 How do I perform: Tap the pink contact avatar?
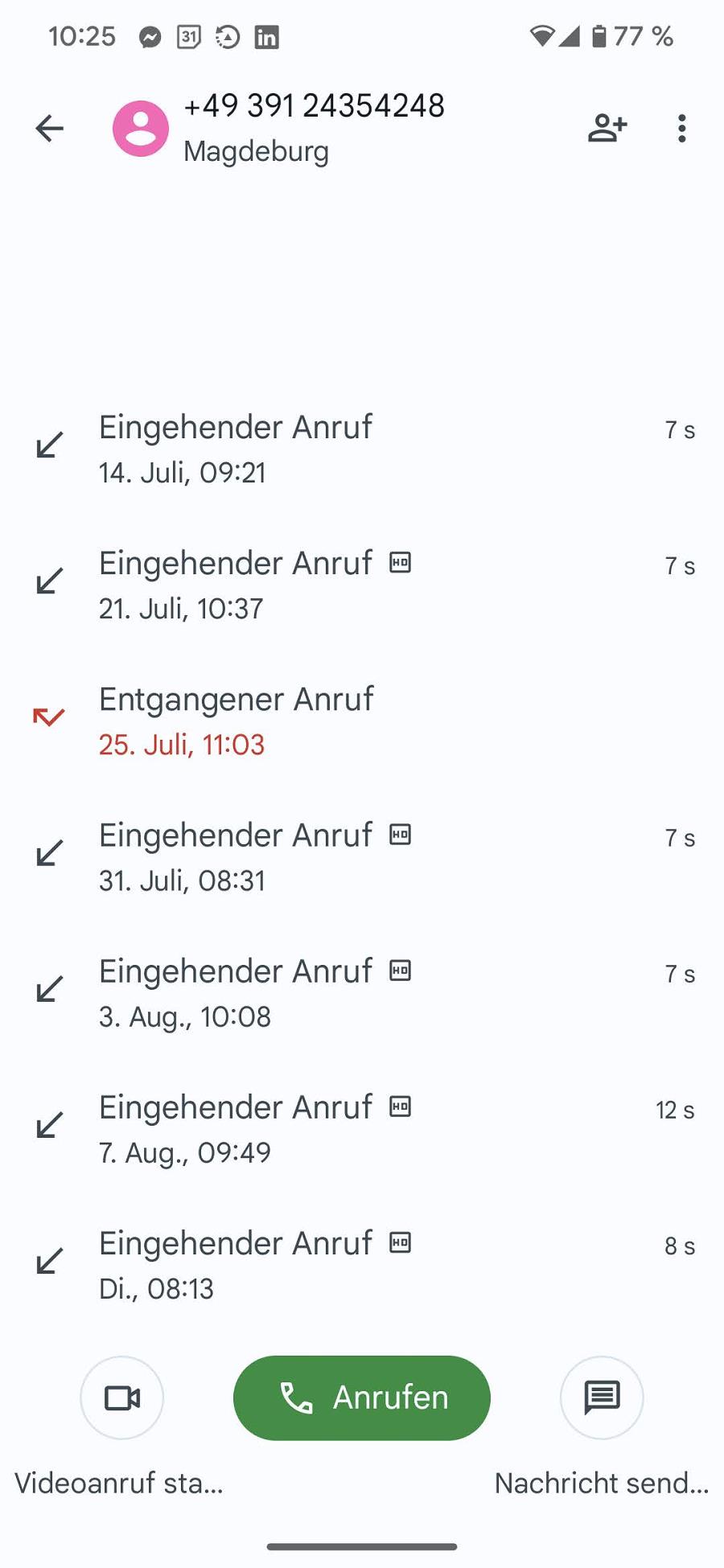point(141,129)
